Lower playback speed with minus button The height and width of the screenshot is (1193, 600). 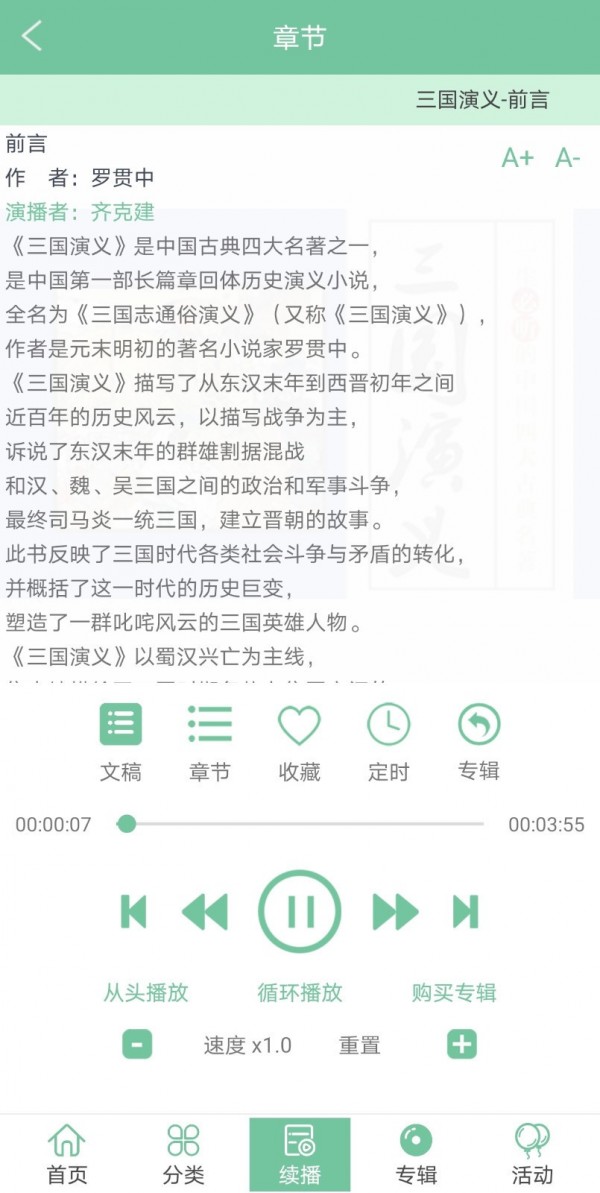137,1045
